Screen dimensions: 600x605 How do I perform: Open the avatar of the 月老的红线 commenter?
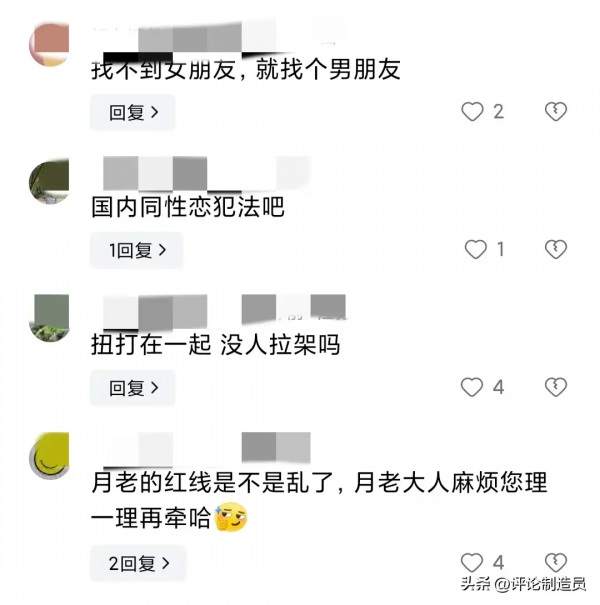click(x=50, y=456)
